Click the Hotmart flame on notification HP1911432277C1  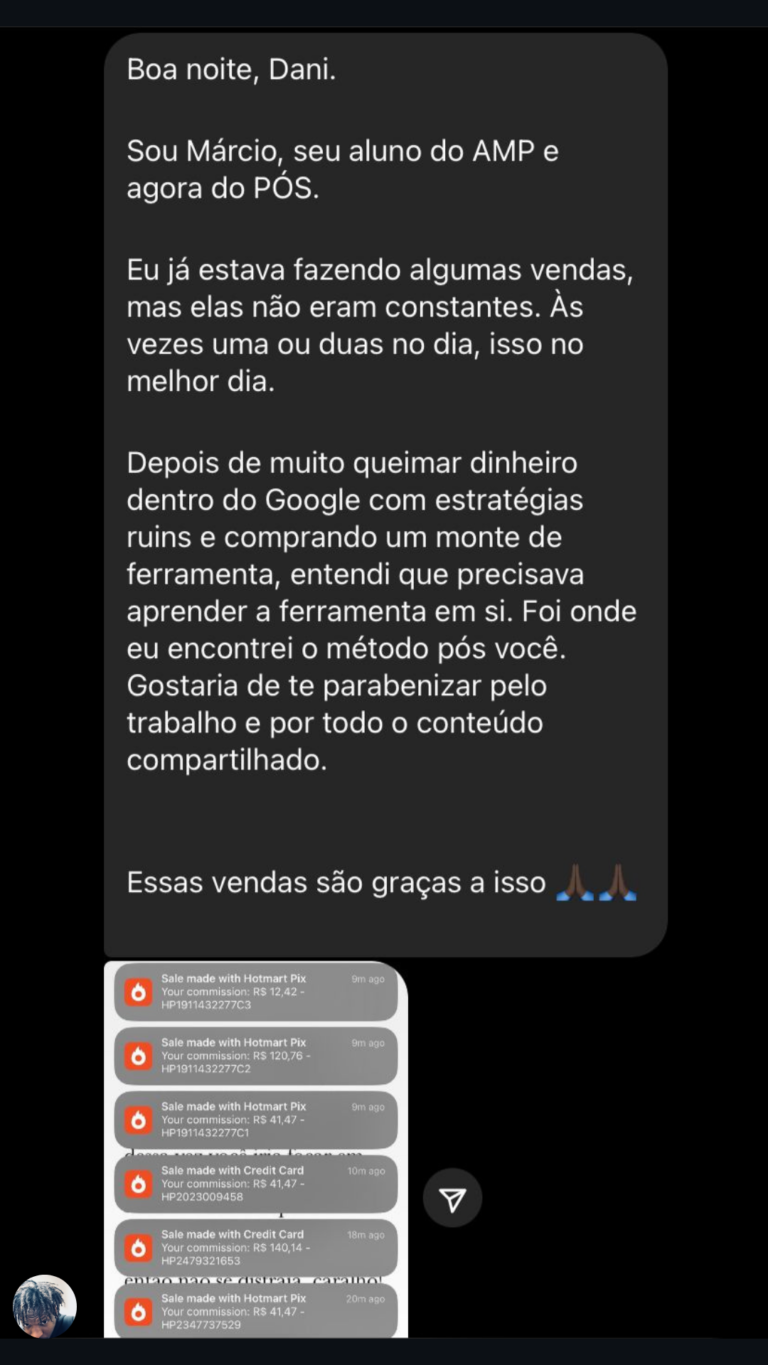[138, 1119]
